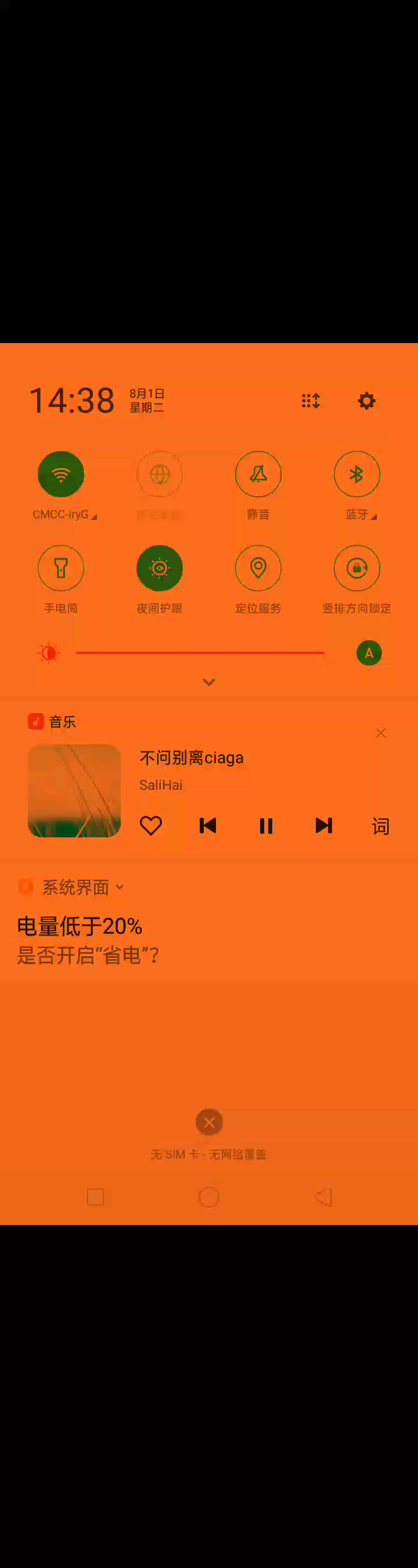Skip to the next track

tap(323, 825)
